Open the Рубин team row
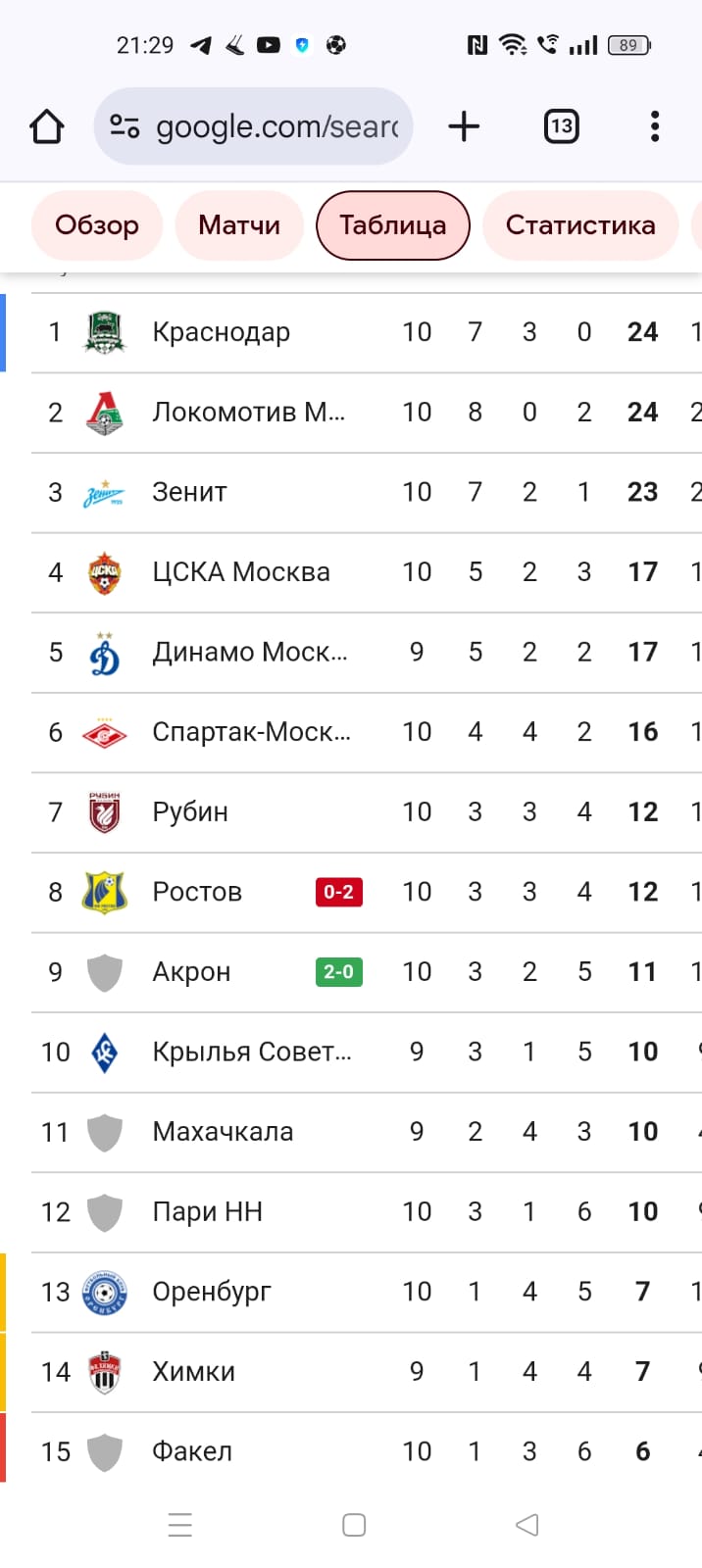Image resolution: width=702 pixels, height=1568 pixels. pos(190,812)
